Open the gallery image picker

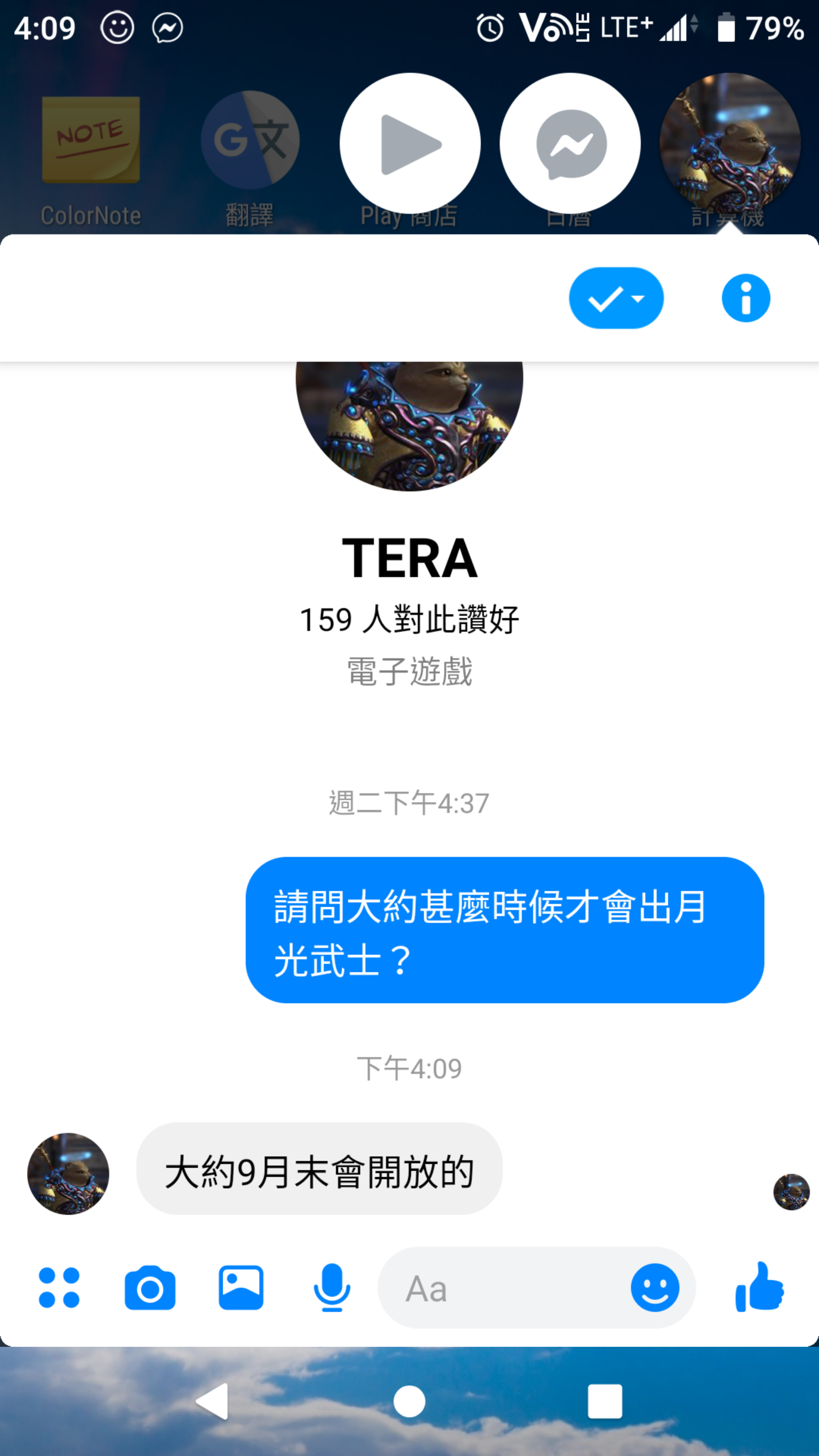241,1288
